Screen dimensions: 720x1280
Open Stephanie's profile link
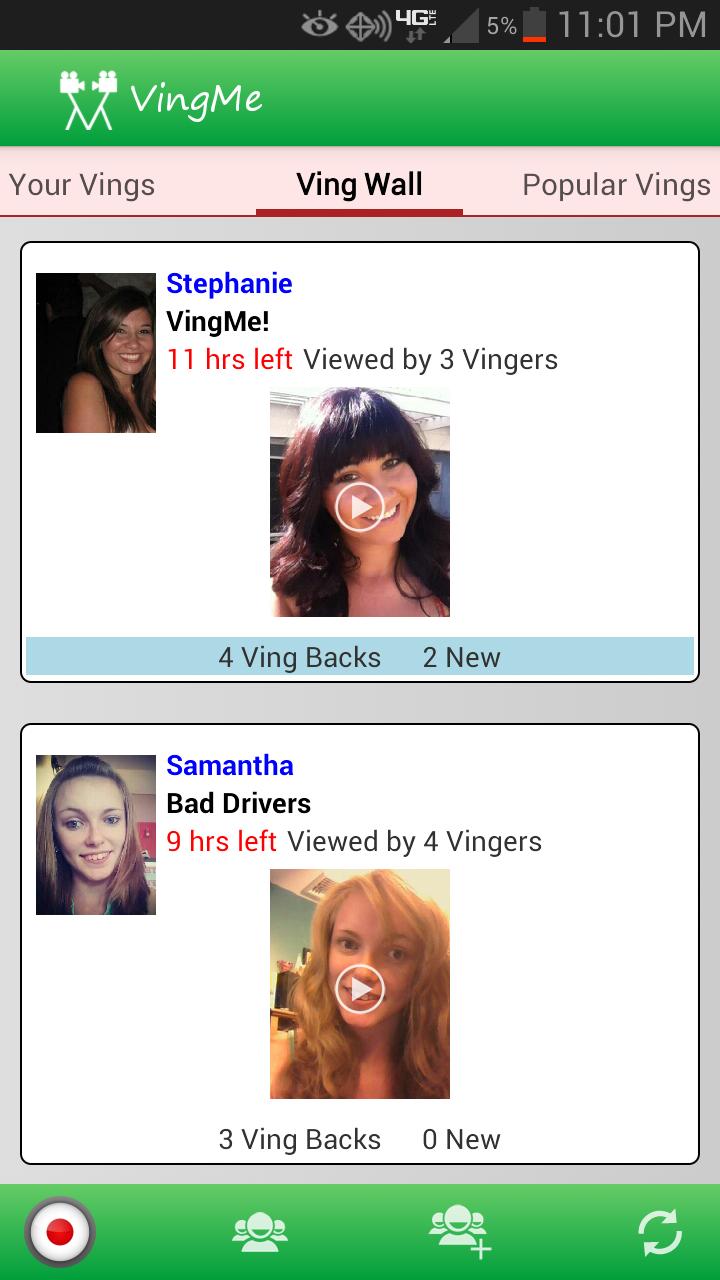[229, 284]
